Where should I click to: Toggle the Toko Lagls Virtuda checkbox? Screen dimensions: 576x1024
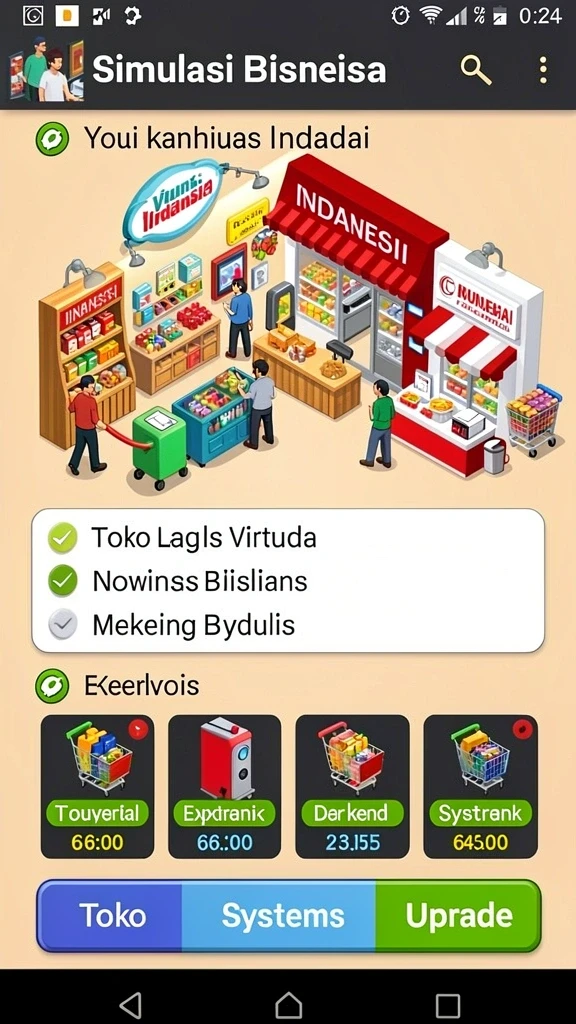point(63,538)
